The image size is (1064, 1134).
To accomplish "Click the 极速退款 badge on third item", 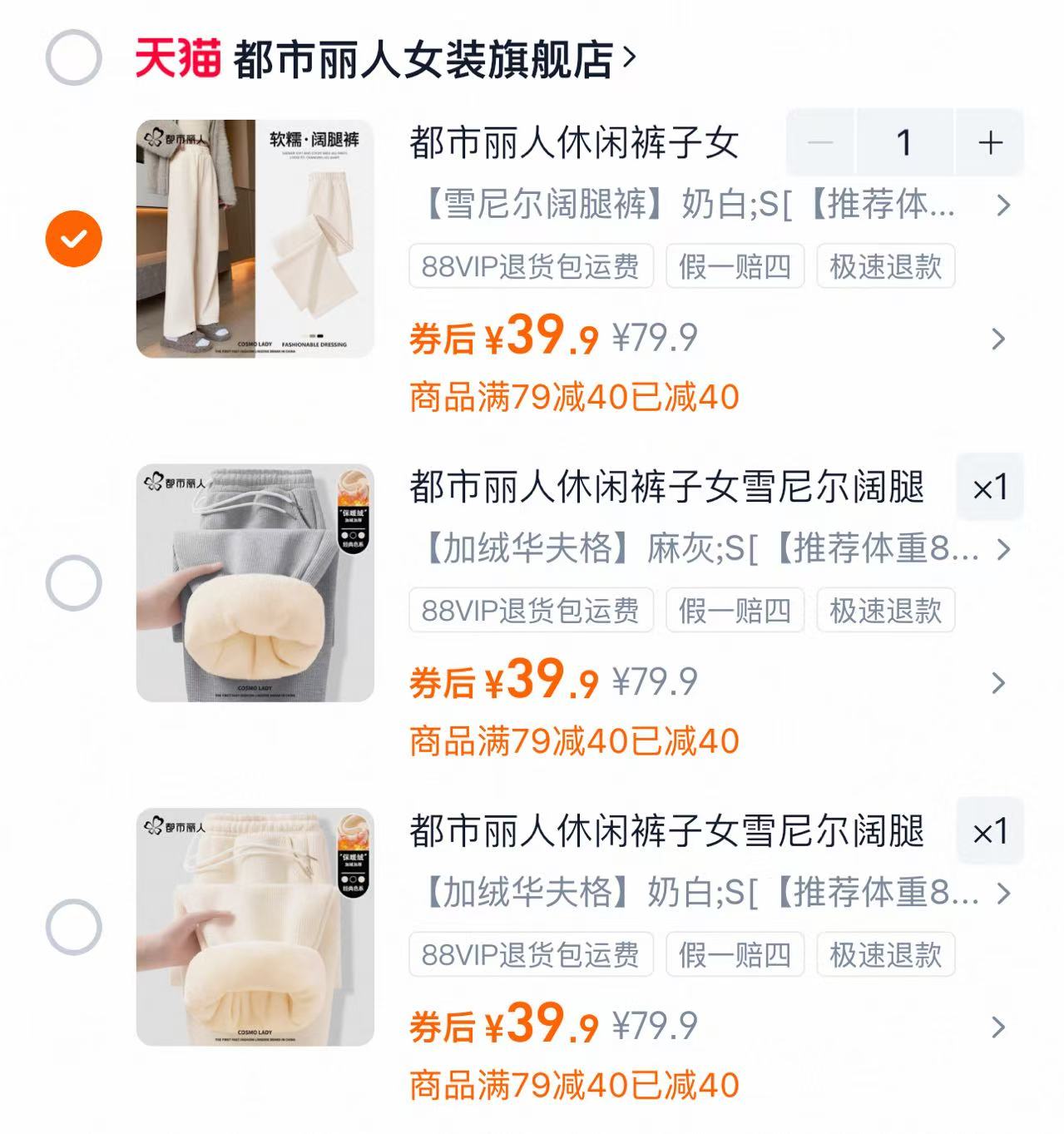I will [885, 955].
